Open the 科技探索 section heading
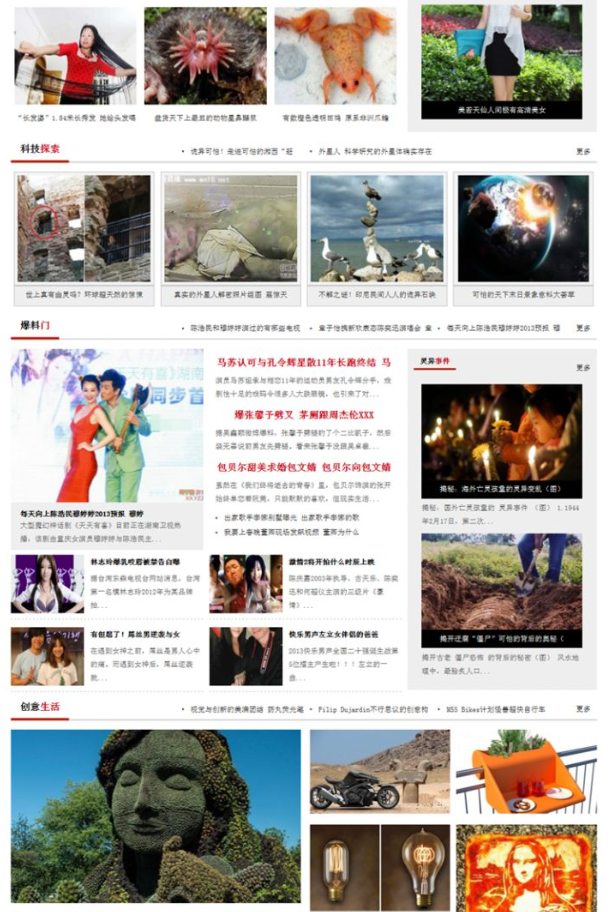Screen dimensions: 610x912 pos(40,149)
